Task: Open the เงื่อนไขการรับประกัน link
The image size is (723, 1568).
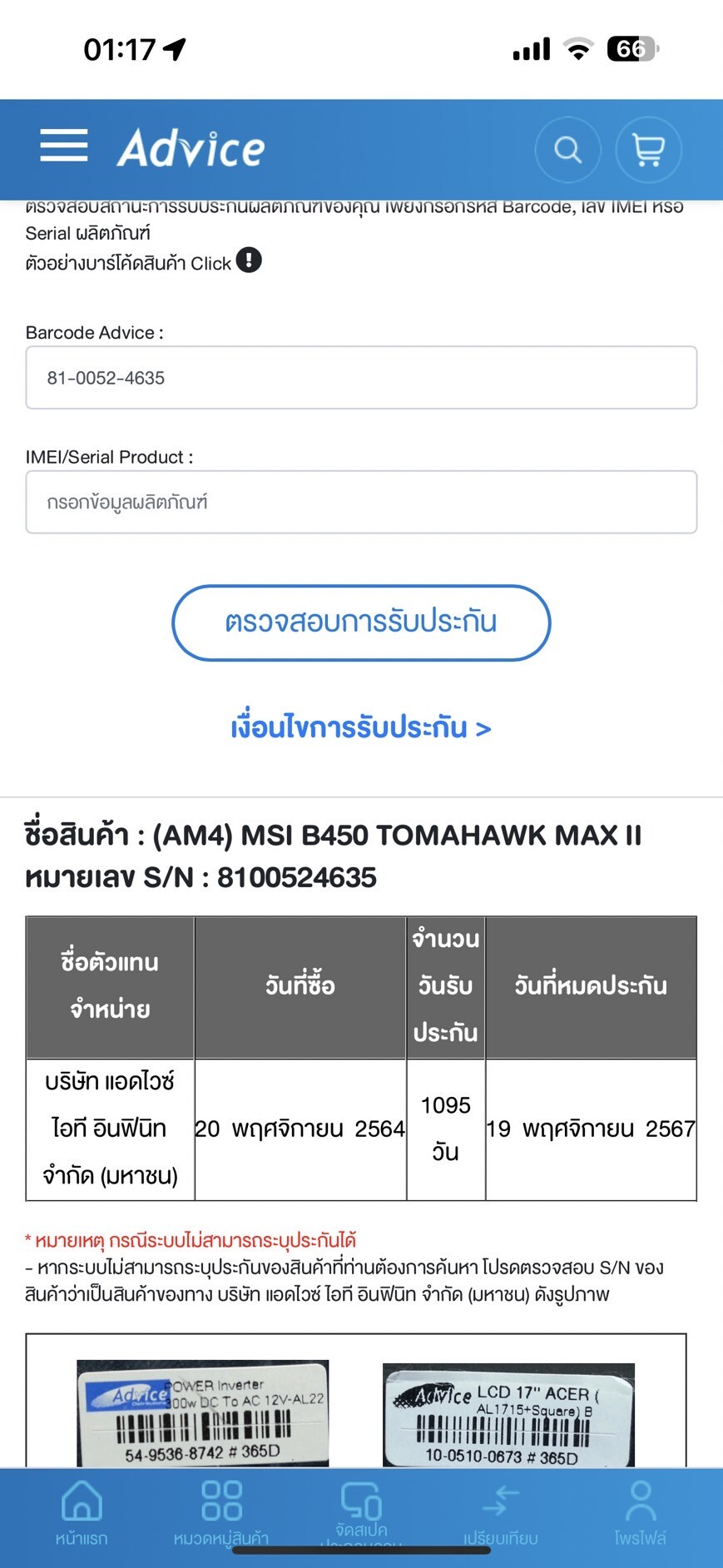Action: pos(361,727)
